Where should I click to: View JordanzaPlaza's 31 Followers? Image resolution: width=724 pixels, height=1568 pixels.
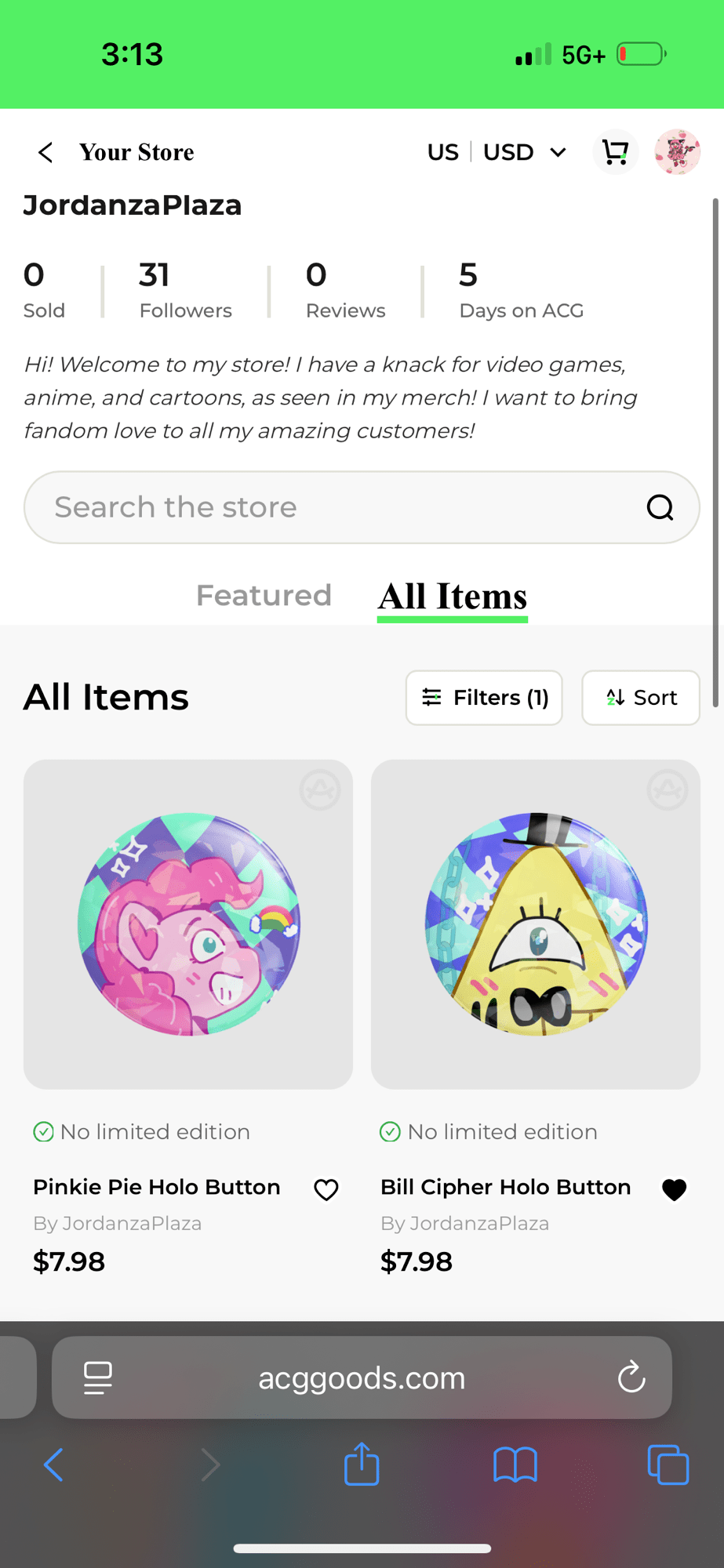[x=185, y=289]
